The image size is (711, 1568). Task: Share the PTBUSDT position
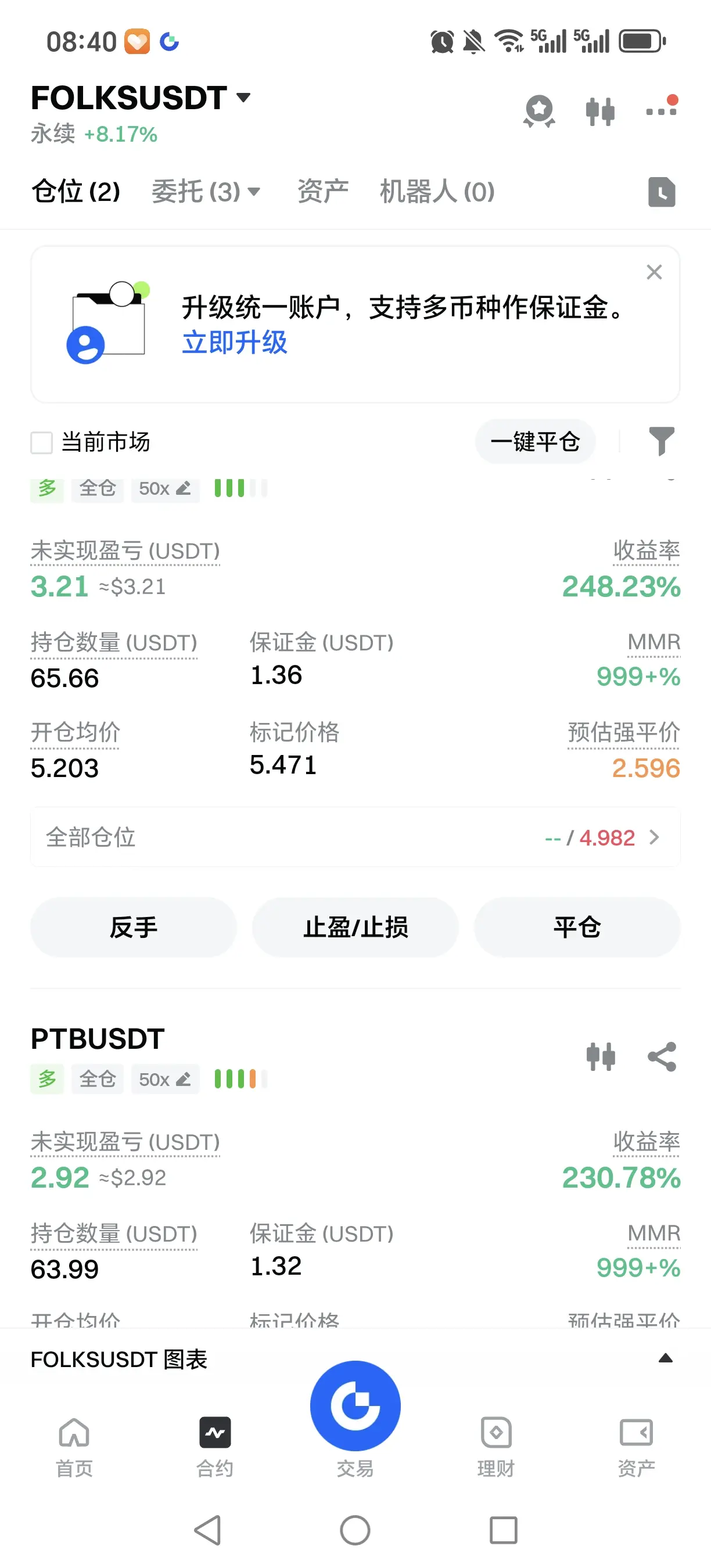click(662, 1057)
